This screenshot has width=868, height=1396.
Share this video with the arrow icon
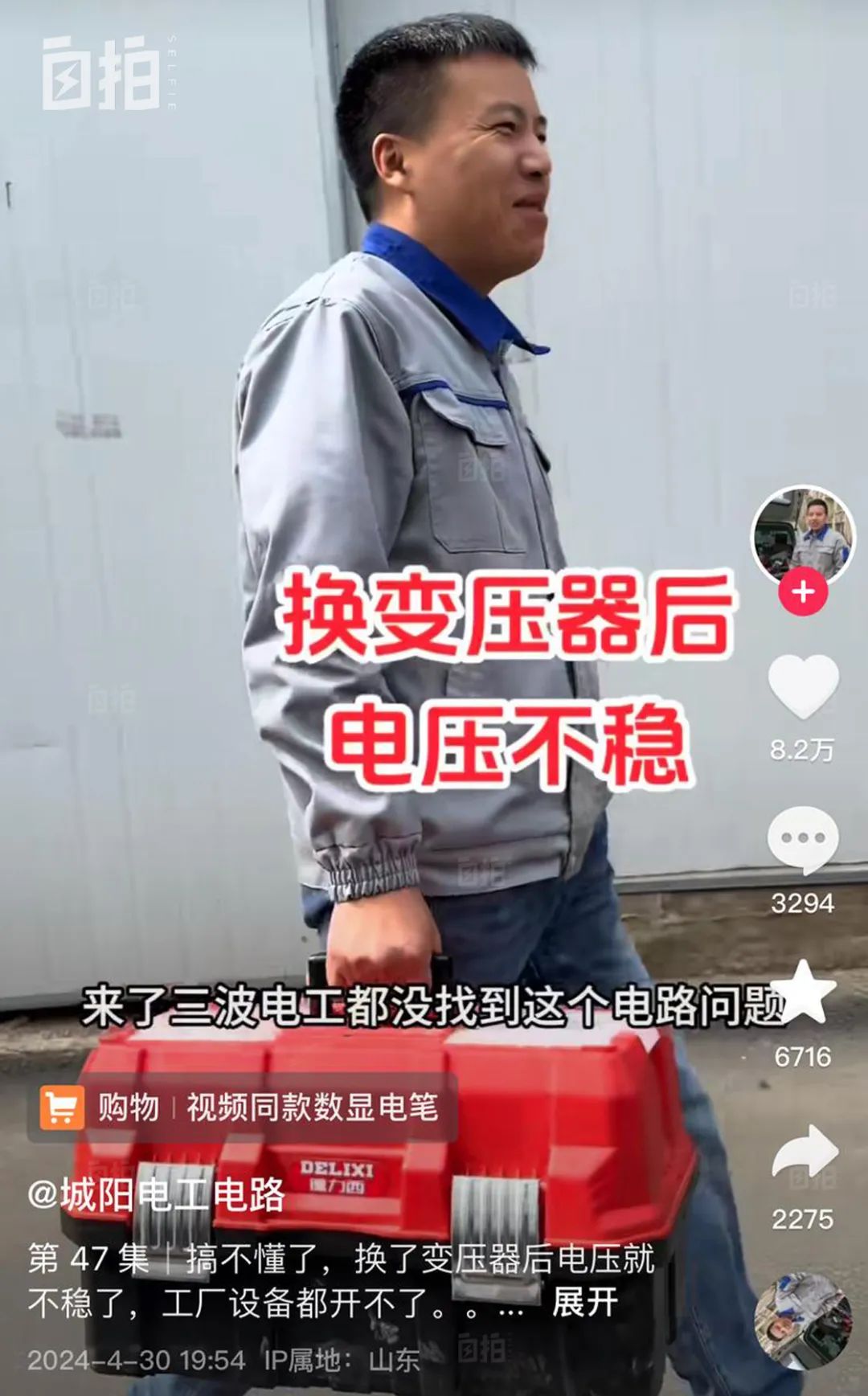[x=805, y=1151]
